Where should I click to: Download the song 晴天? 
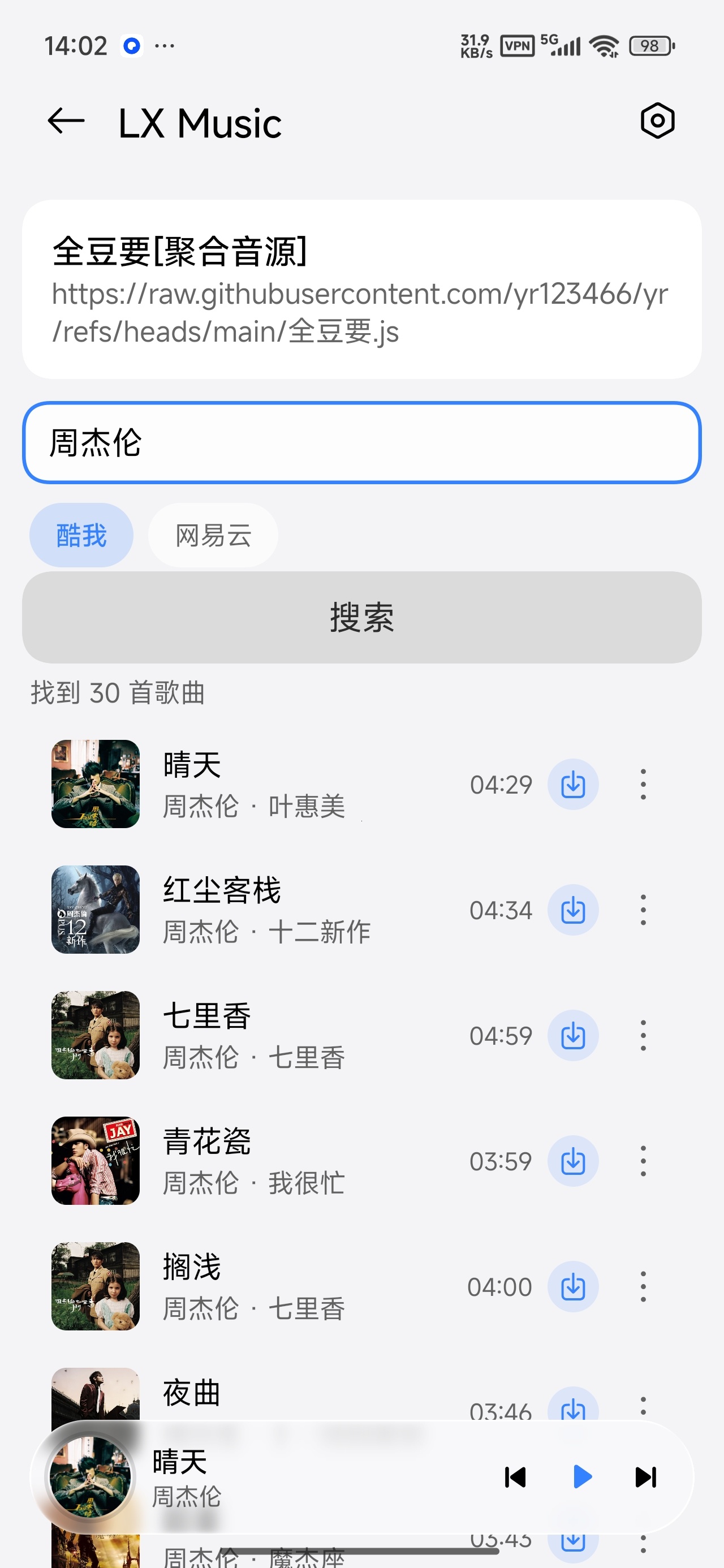(573, 784)
